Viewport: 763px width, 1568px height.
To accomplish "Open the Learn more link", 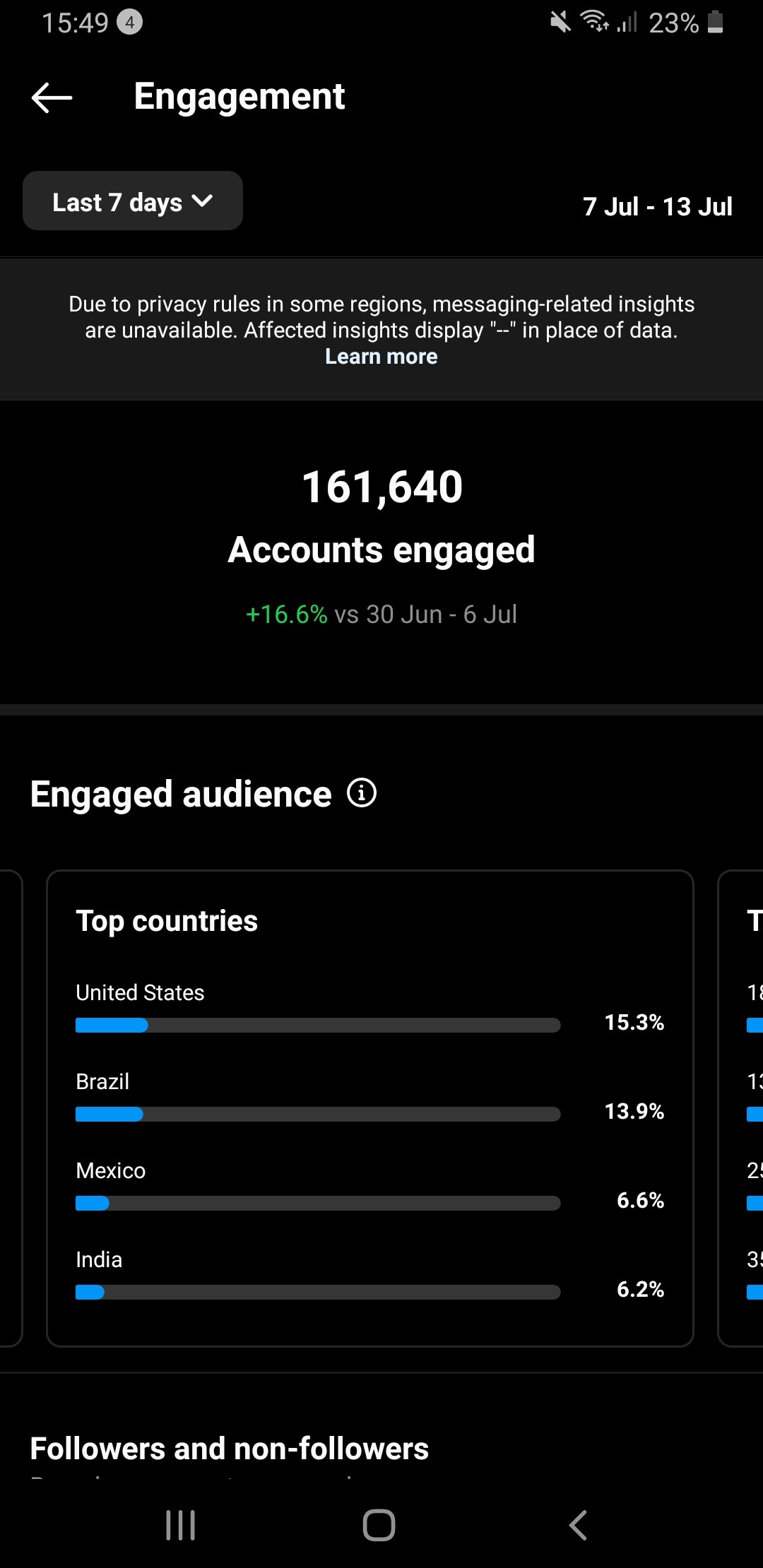I will pos(381,357).
